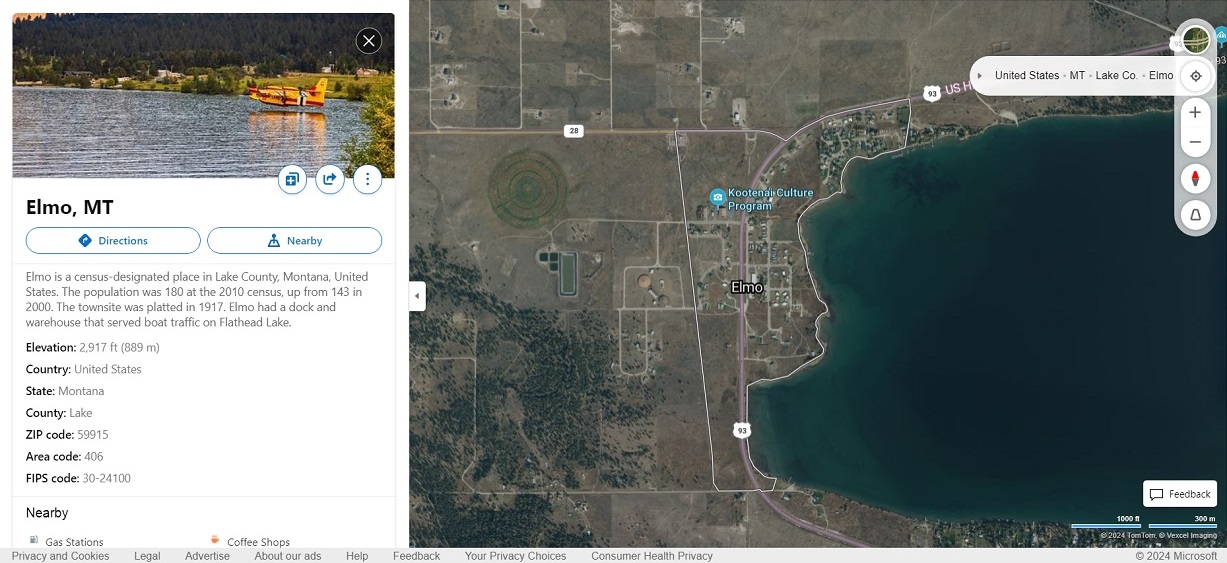Screen dimensions: 1227x563
Task: Open Kootenai Culture Program map marker
Action: 717,198
